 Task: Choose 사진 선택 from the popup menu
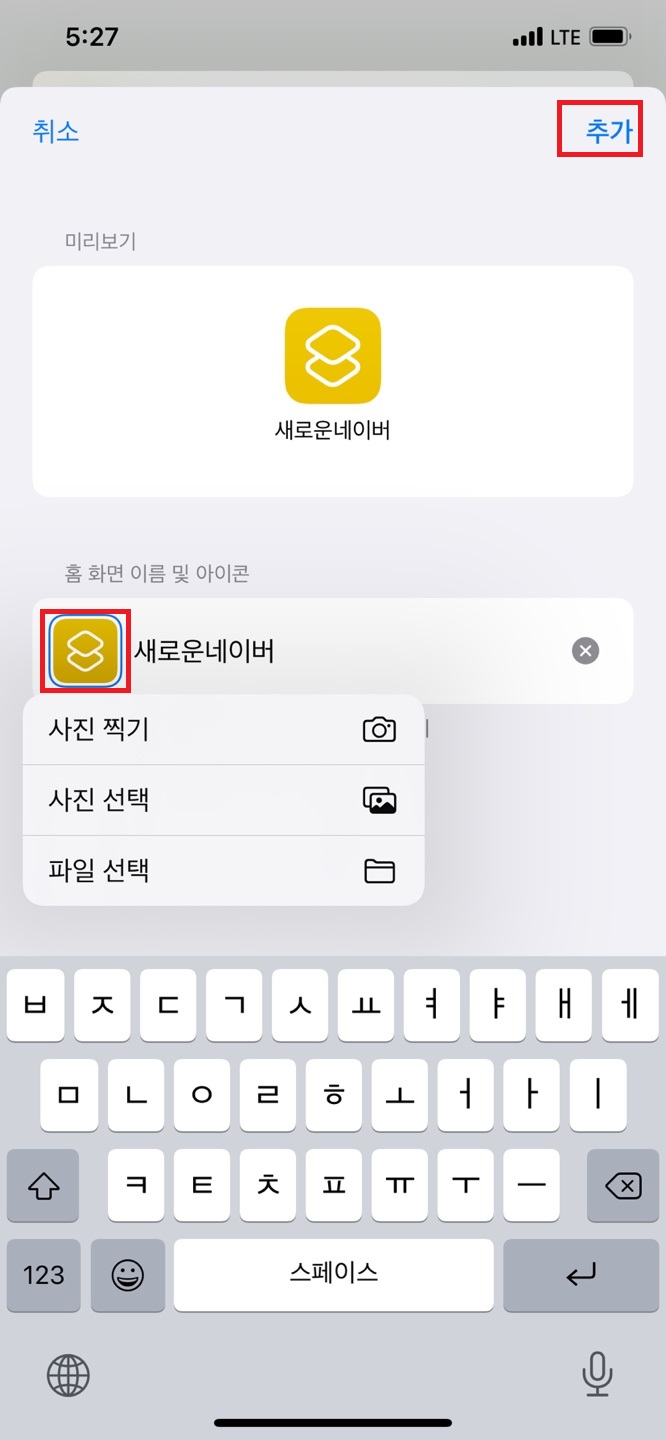223,800
